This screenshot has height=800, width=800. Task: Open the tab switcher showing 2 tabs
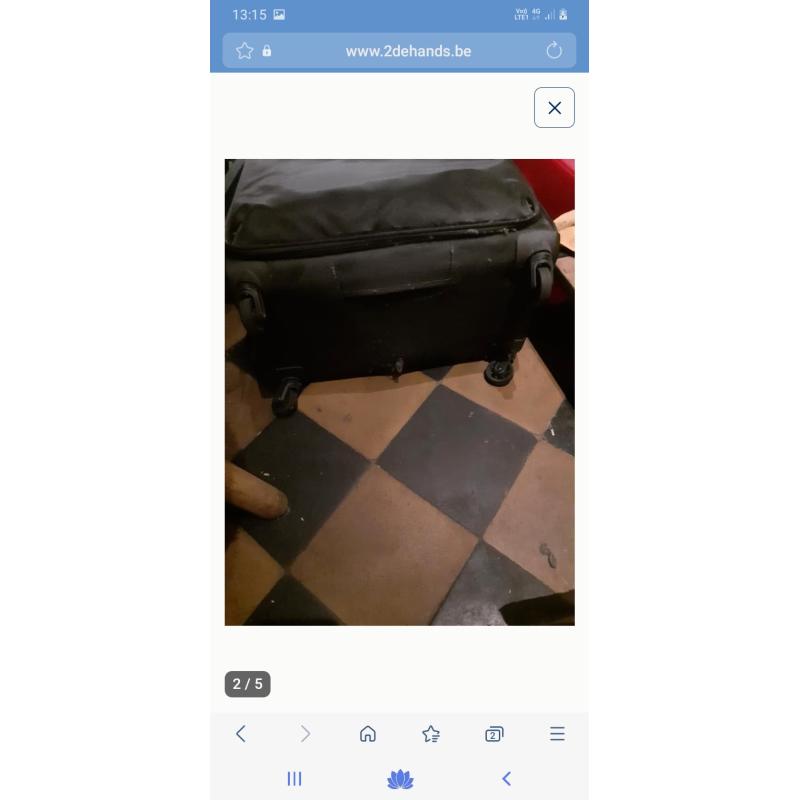(x=494, y=734)
